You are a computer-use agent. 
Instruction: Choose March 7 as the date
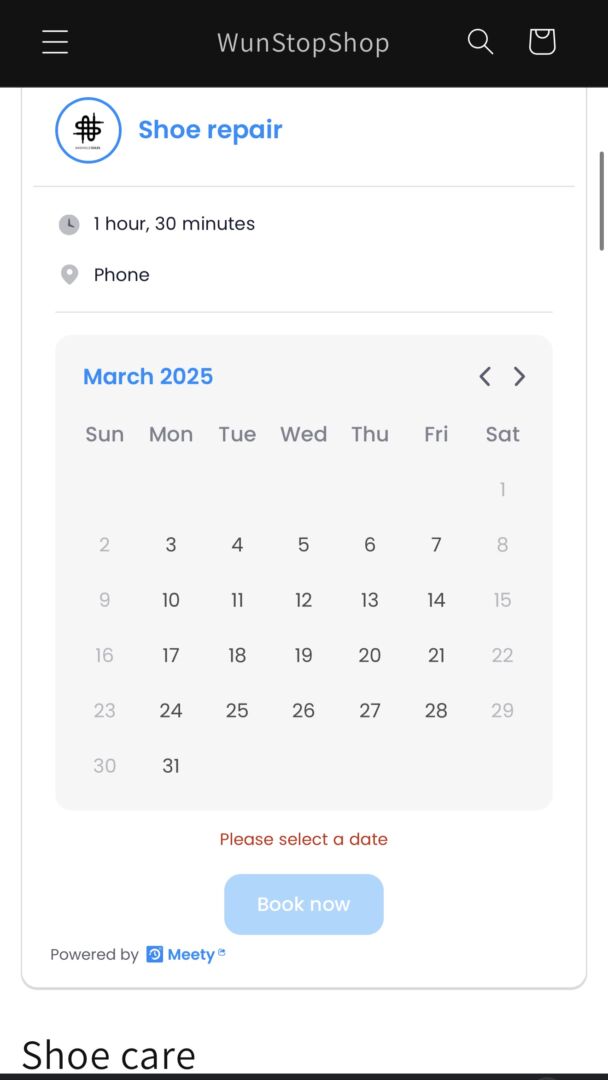(x=436, y=545)
